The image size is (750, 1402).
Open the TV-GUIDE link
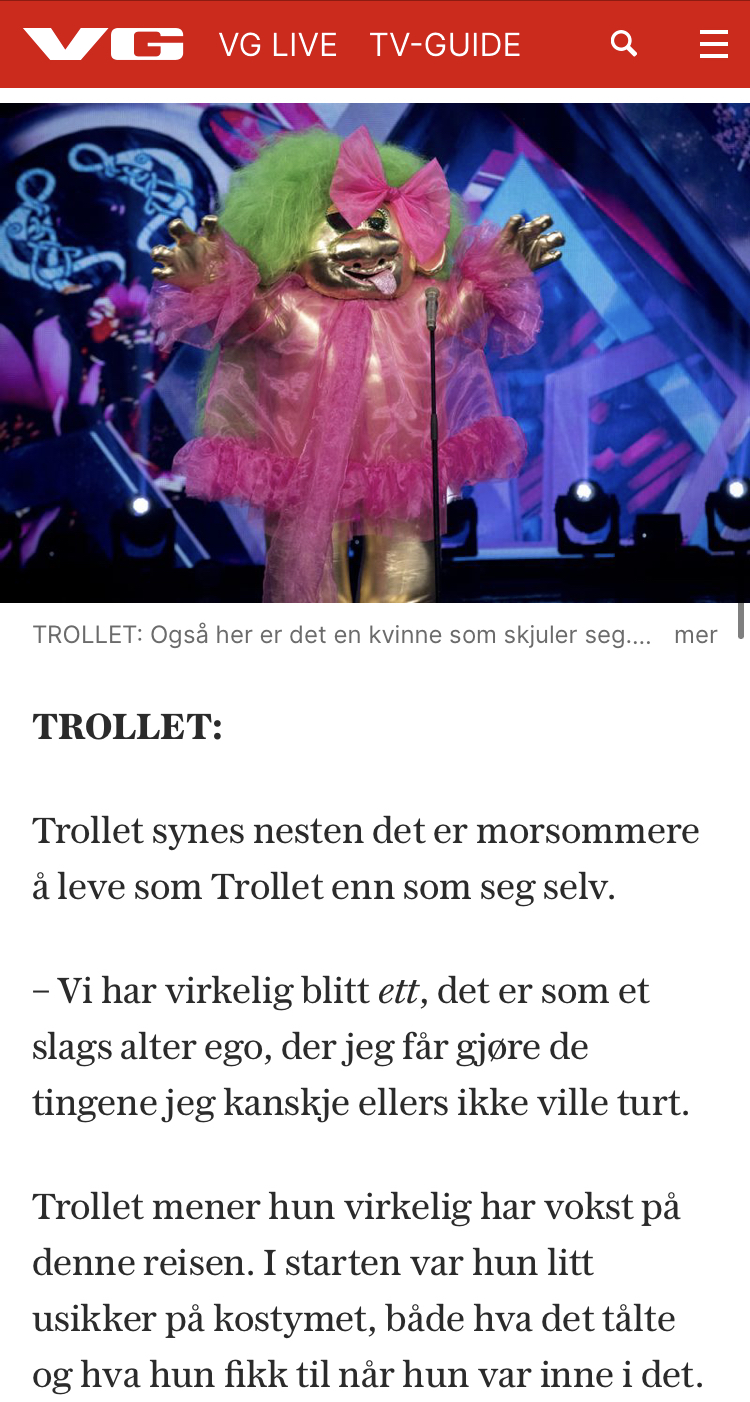pos(445,45)
